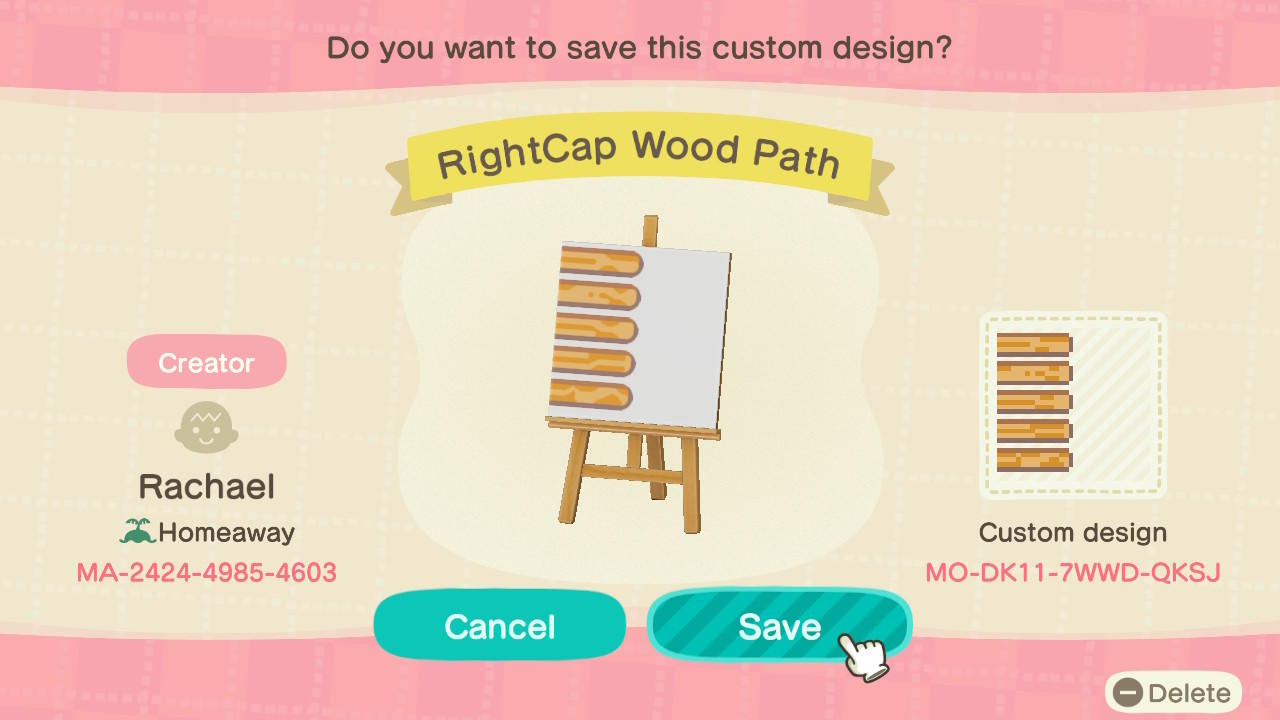This screenshot has width=1280, height=720.
Task: Cancel saving the design
Action: coord(499,626)
